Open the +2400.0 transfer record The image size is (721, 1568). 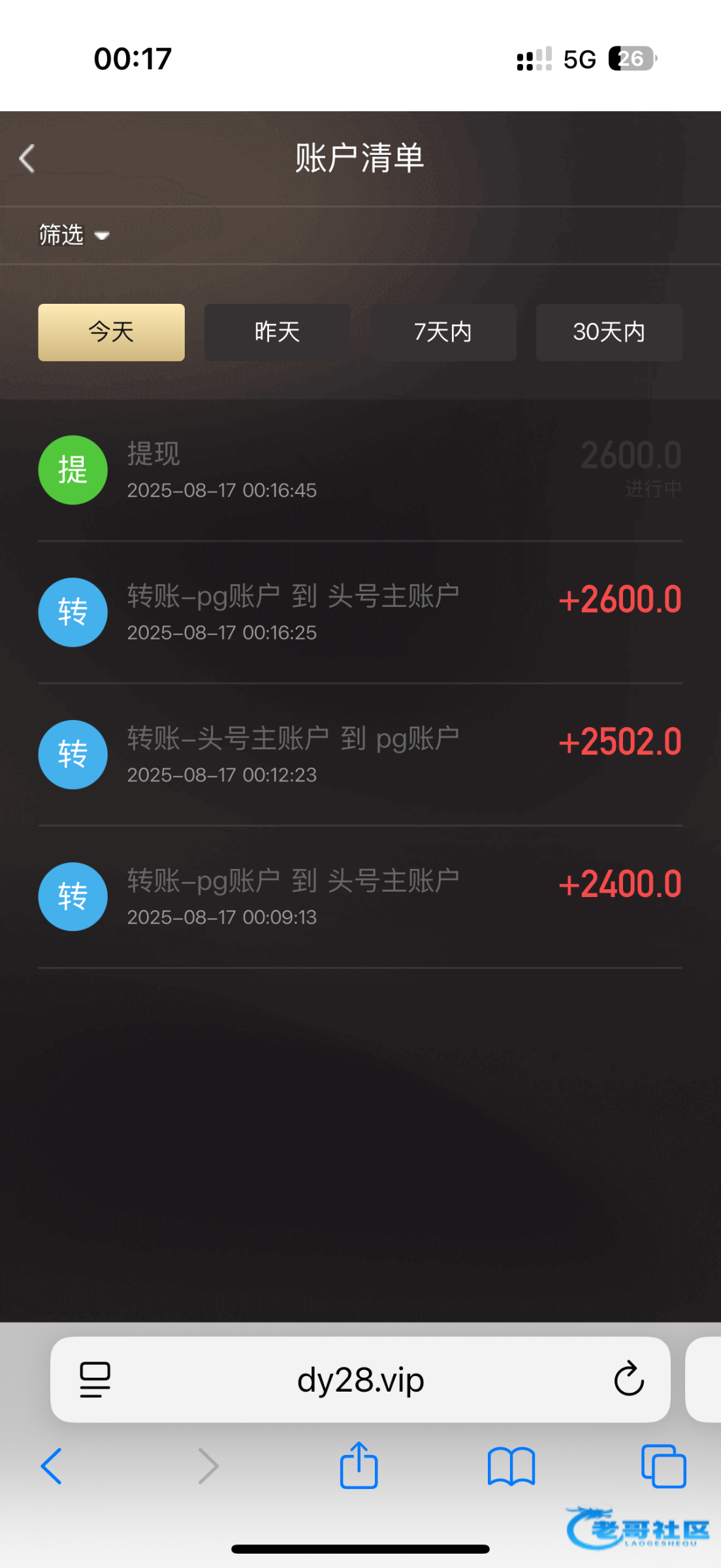coord(360,897)
